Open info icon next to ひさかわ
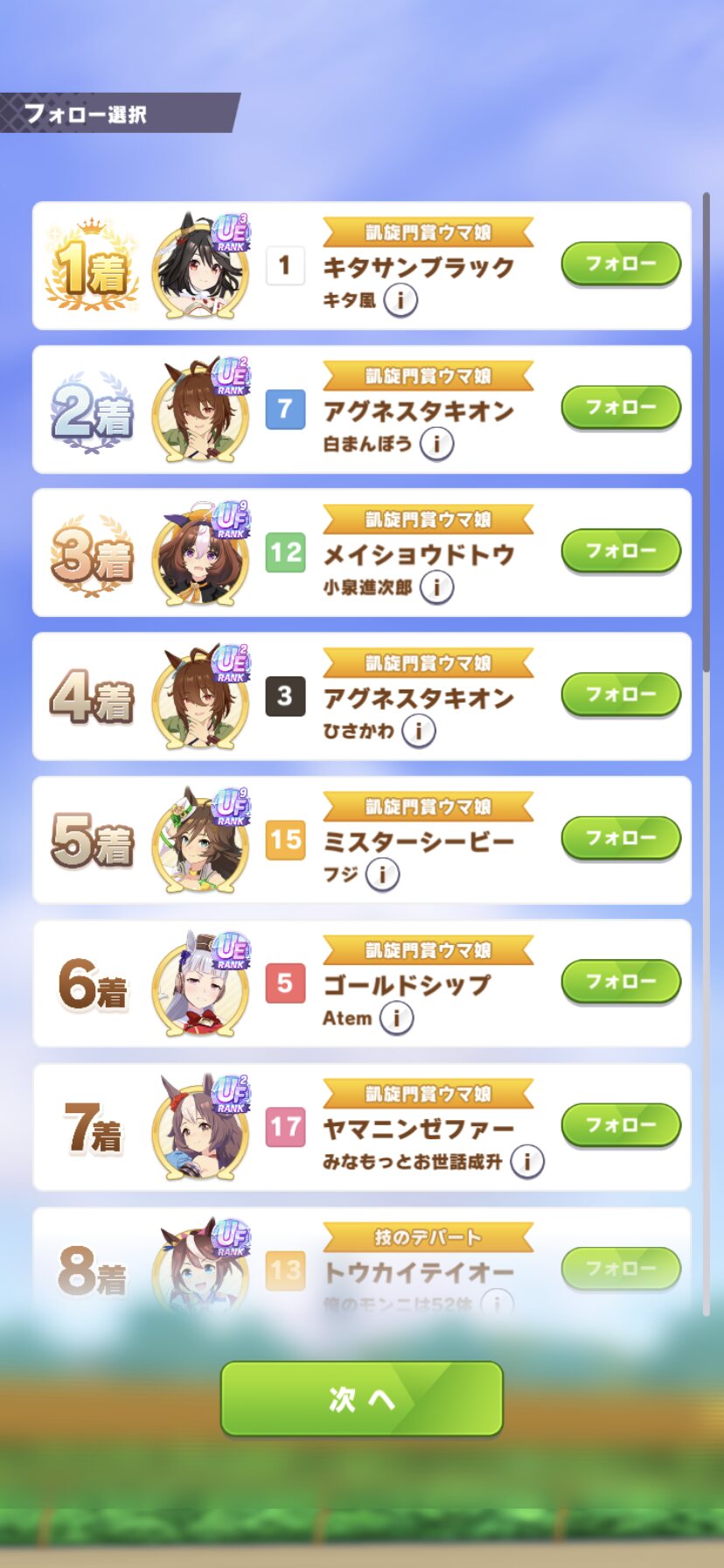 pyautogui.click(x=418, y=731)
